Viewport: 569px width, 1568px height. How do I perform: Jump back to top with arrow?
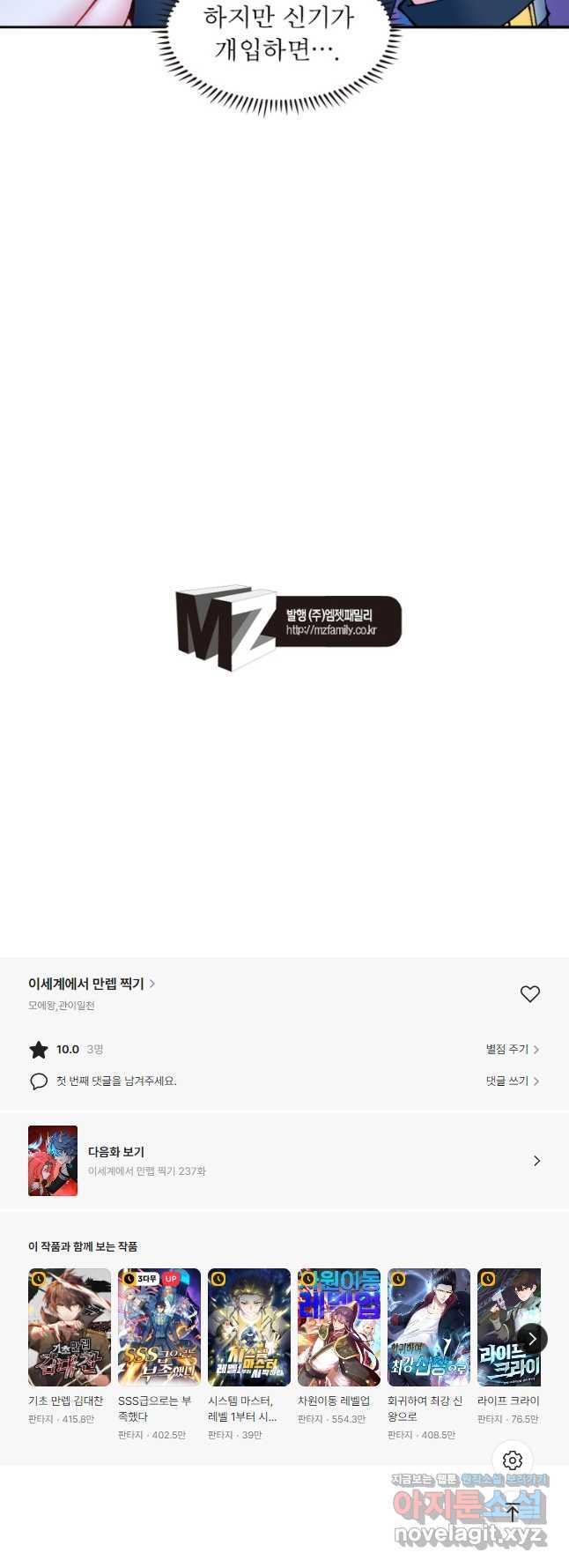(513, 1512)
